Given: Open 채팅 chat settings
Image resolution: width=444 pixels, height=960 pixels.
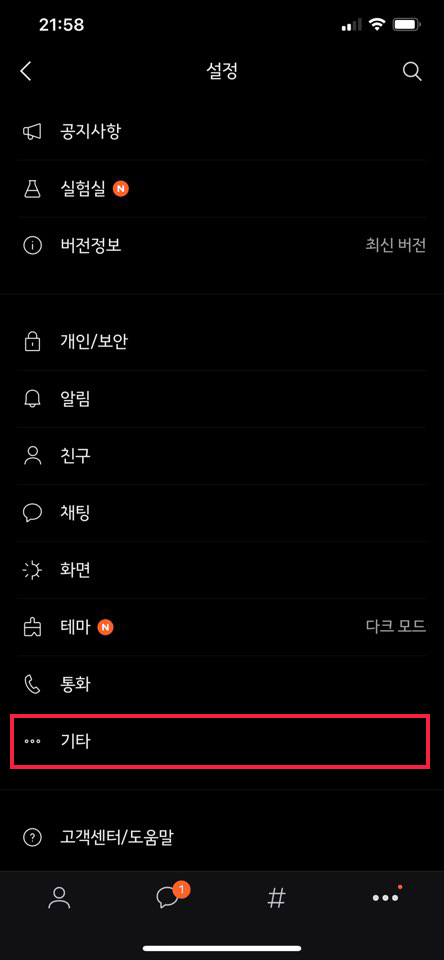Looking at the screenshot, I should coord(222,513).
